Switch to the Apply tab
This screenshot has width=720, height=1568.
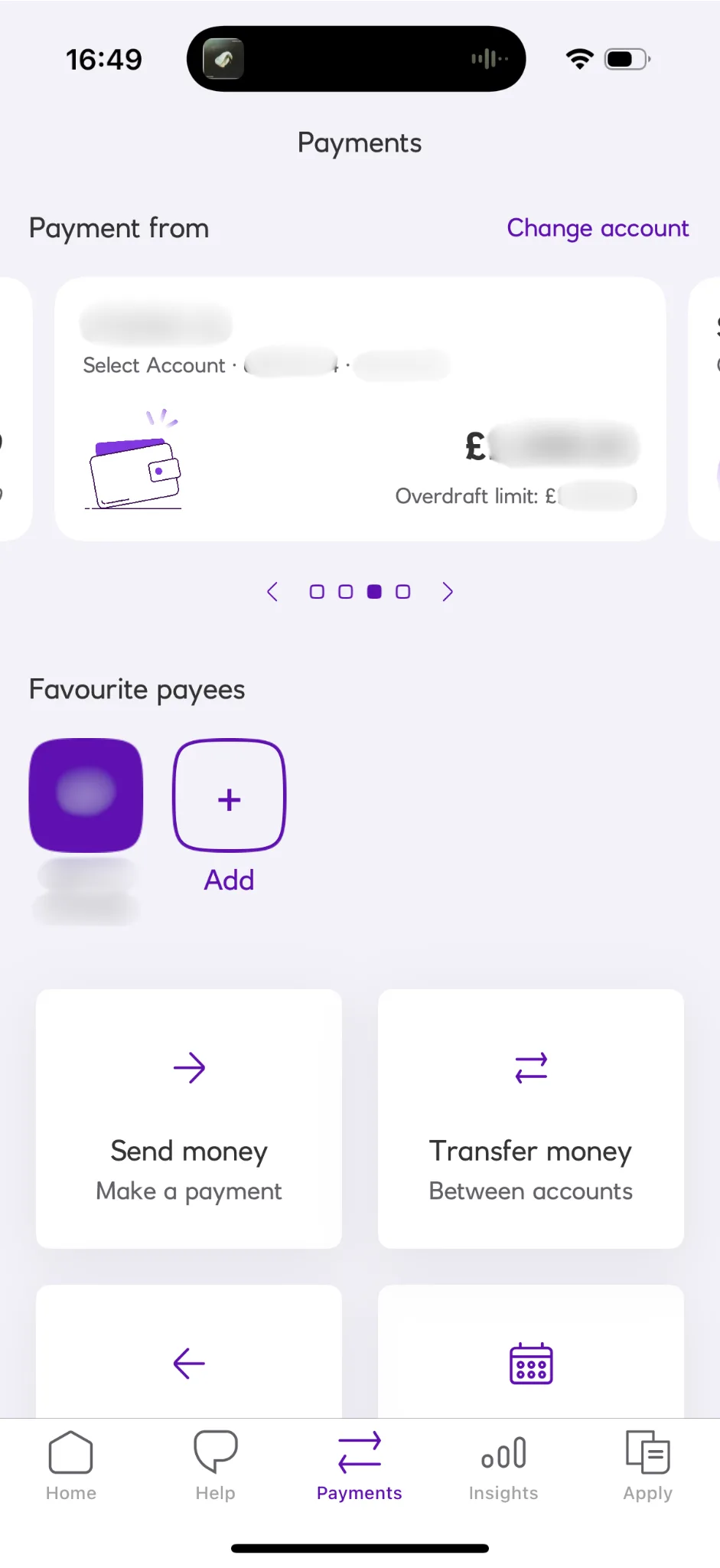click(647, 1465)
